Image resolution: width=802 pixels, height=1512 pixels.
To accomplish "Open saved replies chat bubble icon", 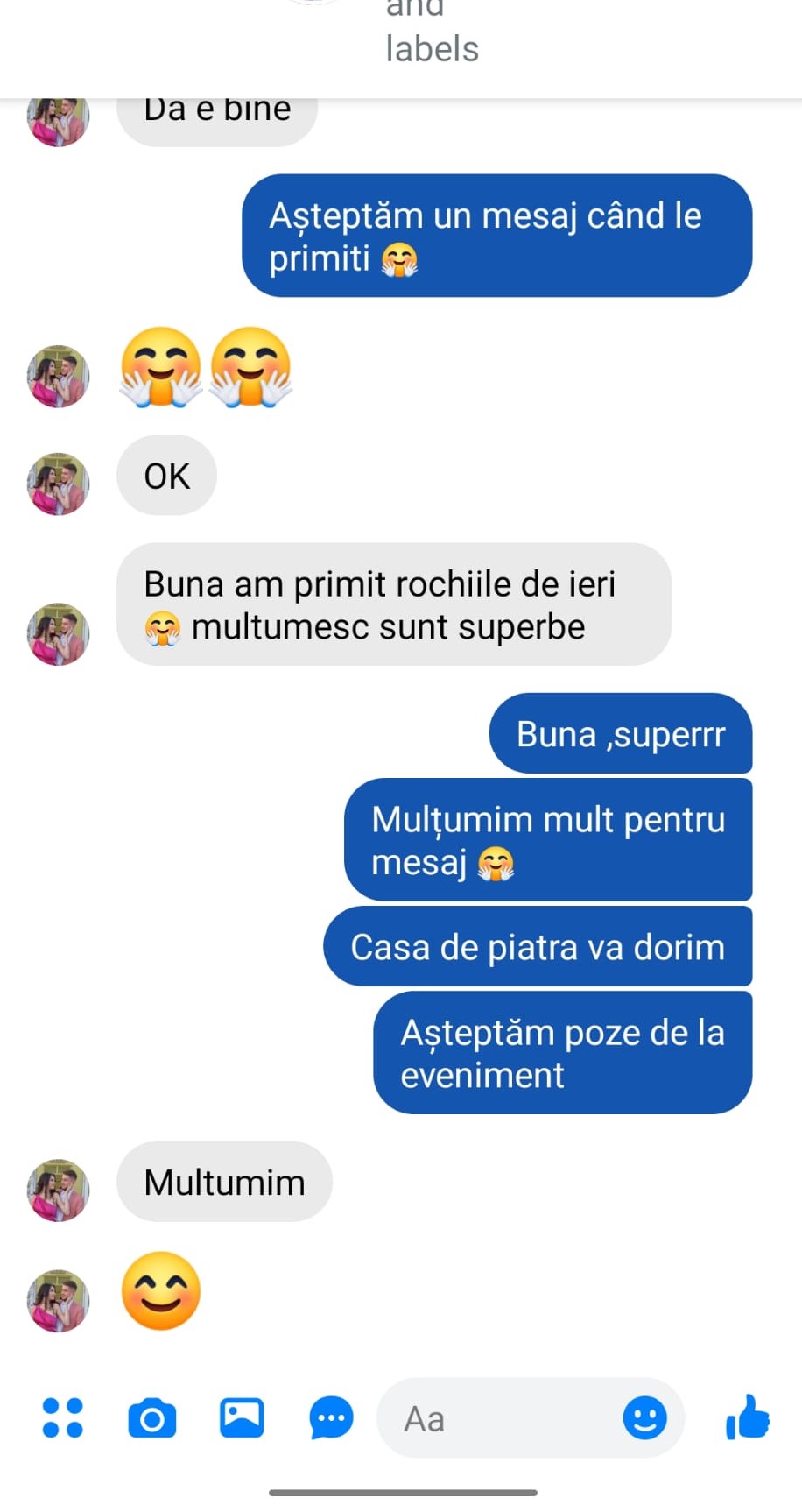I will point(331,1418).
